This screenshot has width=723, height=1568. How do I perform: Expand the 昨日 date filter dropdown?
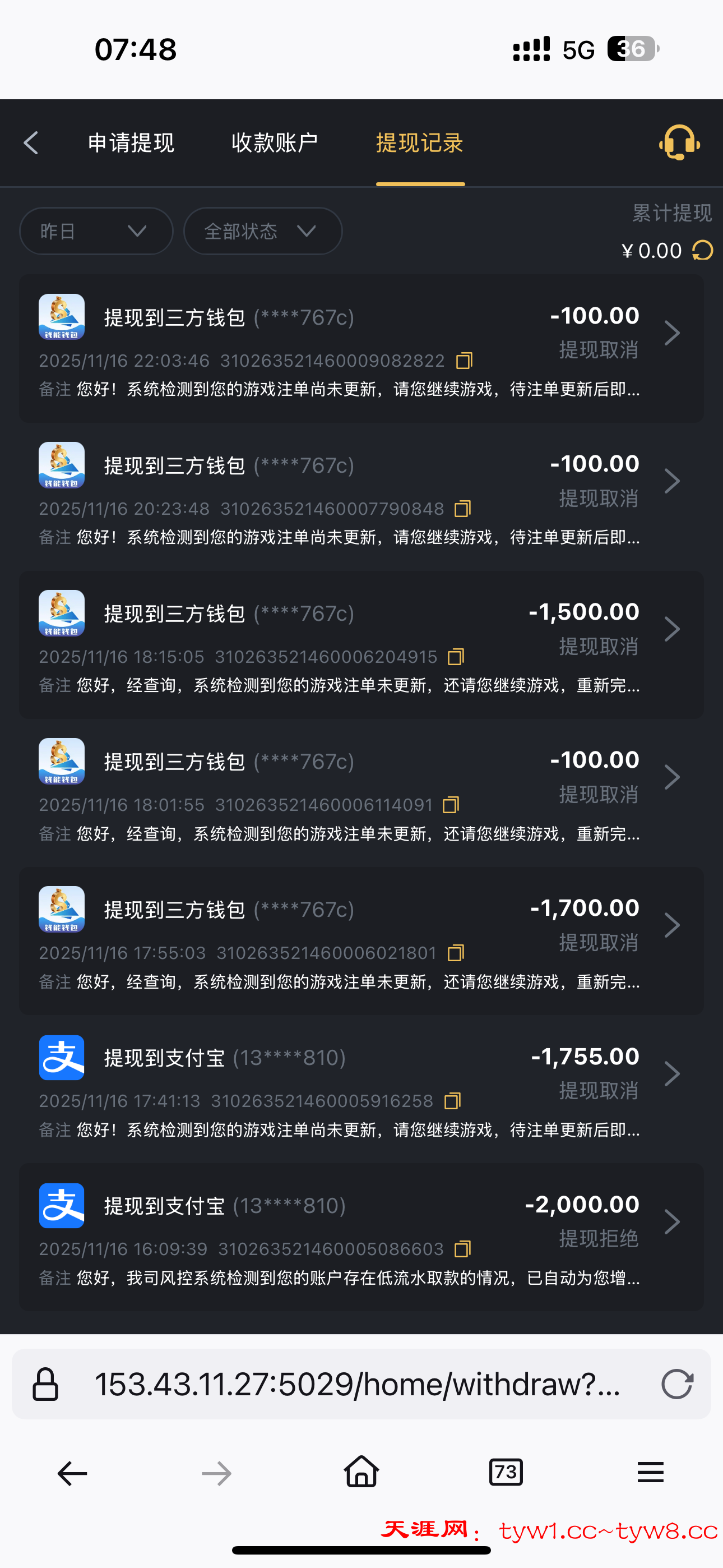[96, 231]
